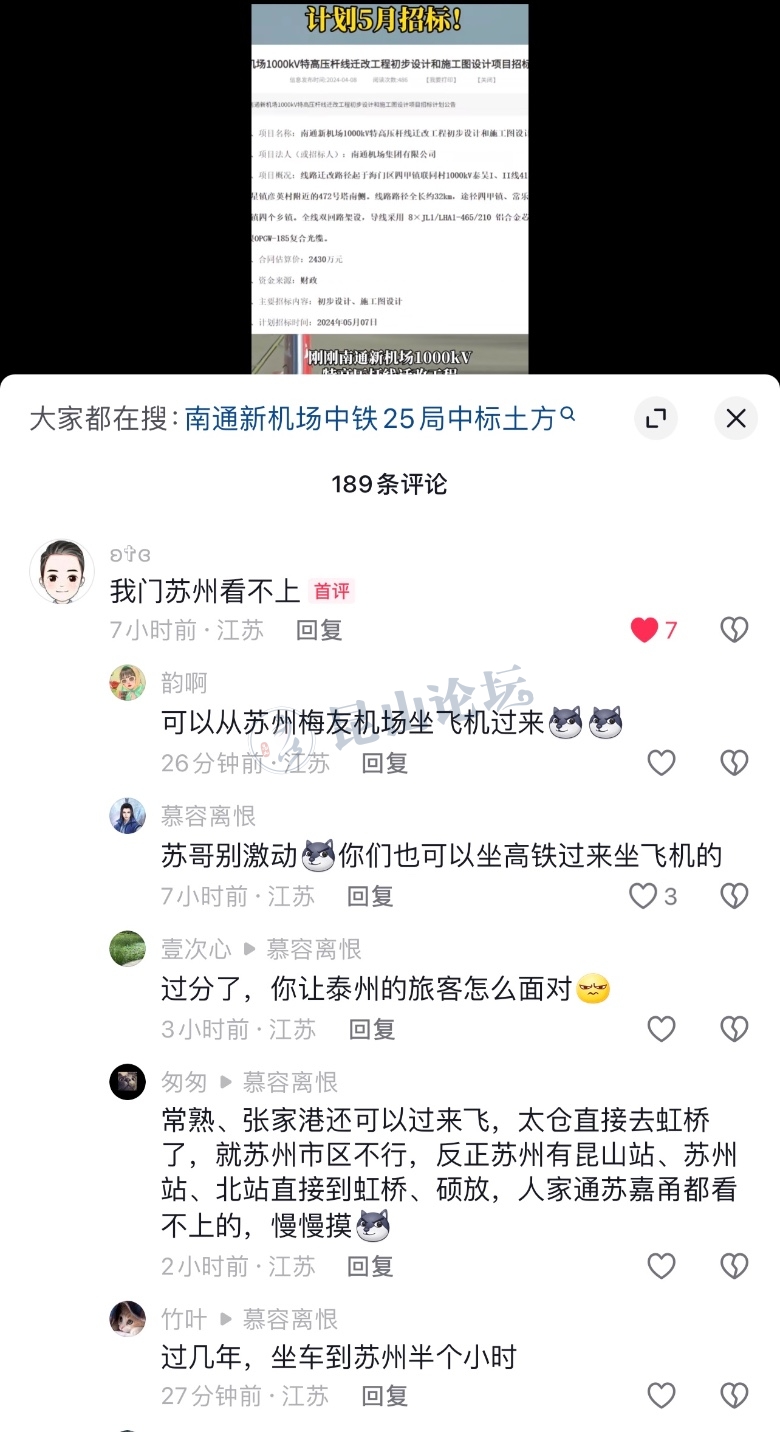Like 韵啊's comment about 梅友机场
The image size is (780, 1432).
661,763
